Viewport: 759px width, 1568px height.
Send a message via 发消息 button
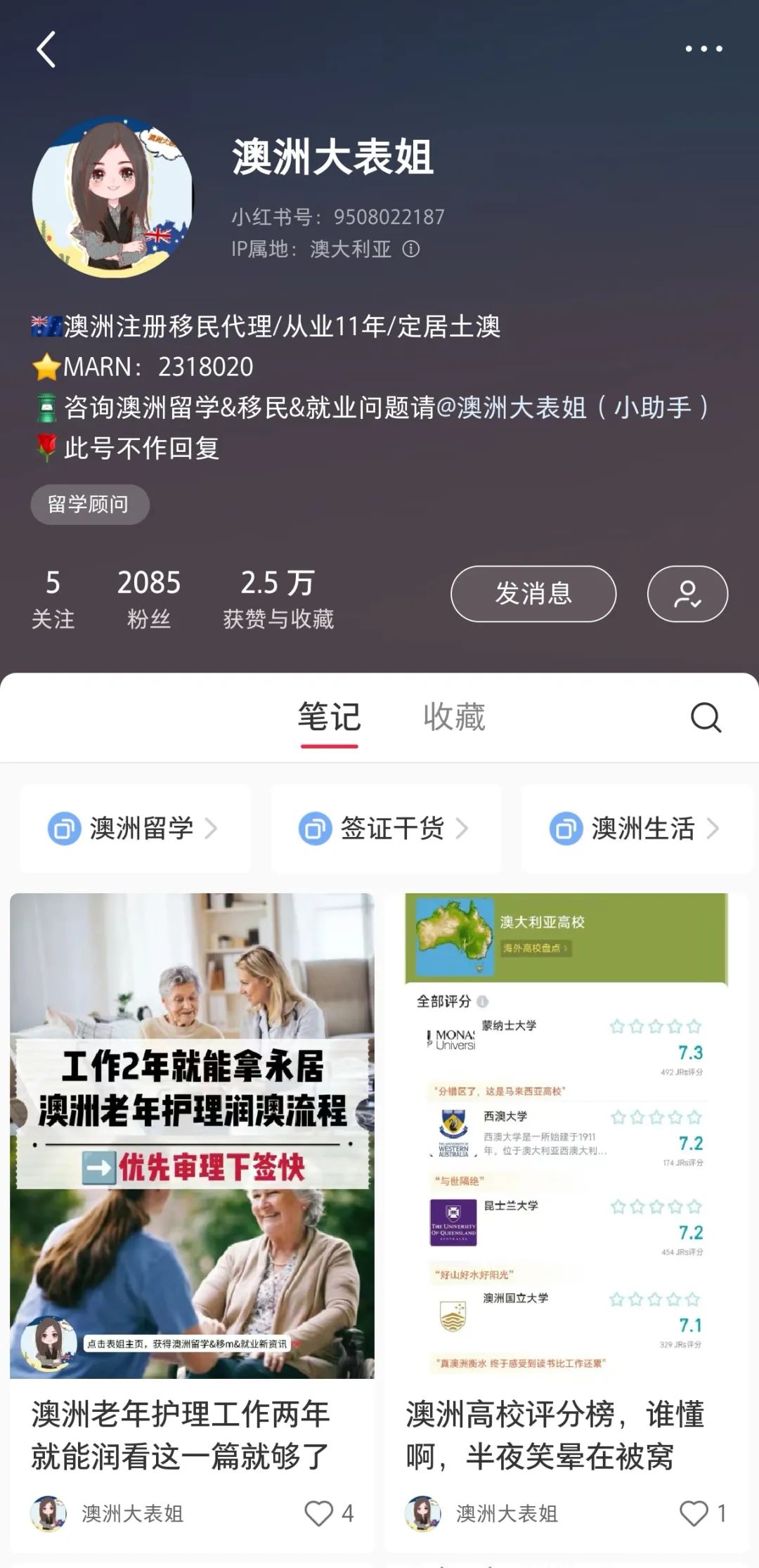pos(533,594)
